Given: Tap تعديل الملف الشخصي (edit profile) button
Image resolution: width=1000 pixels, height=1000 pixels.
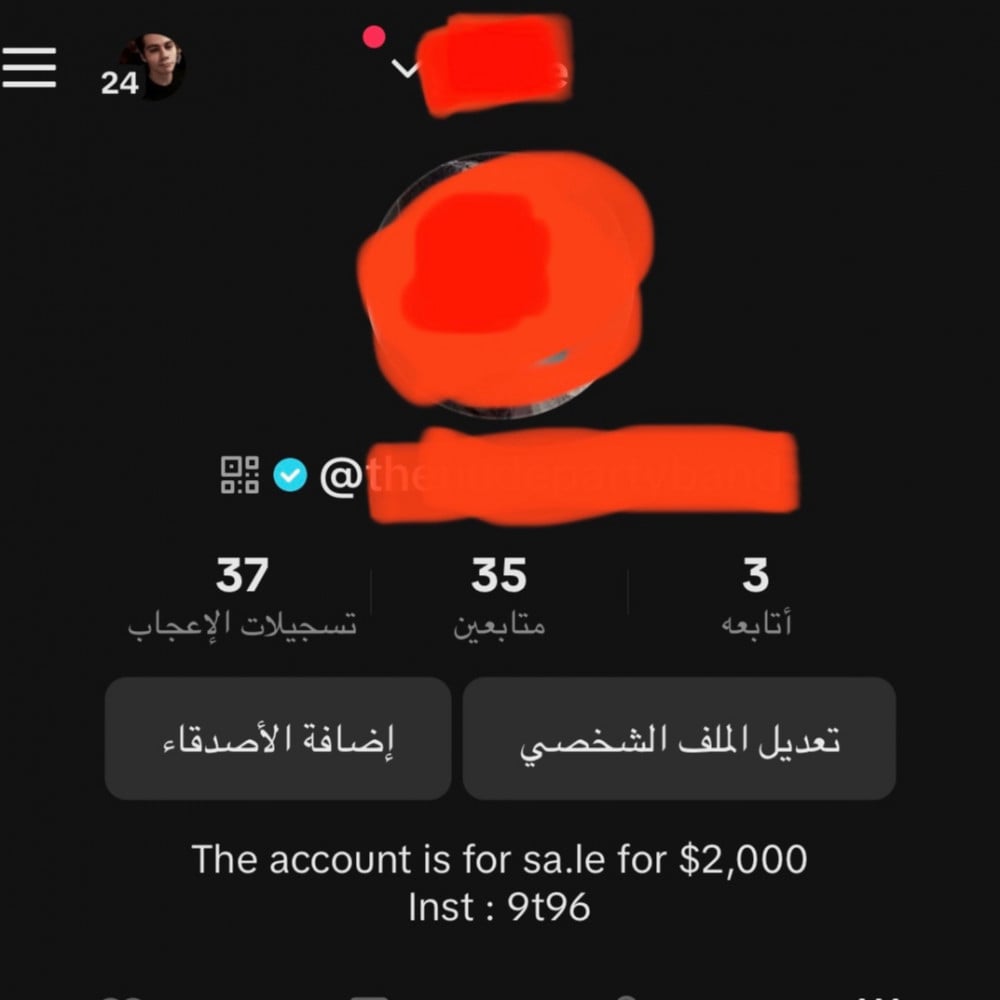Looking at the screenshot, I should (679, 739).
